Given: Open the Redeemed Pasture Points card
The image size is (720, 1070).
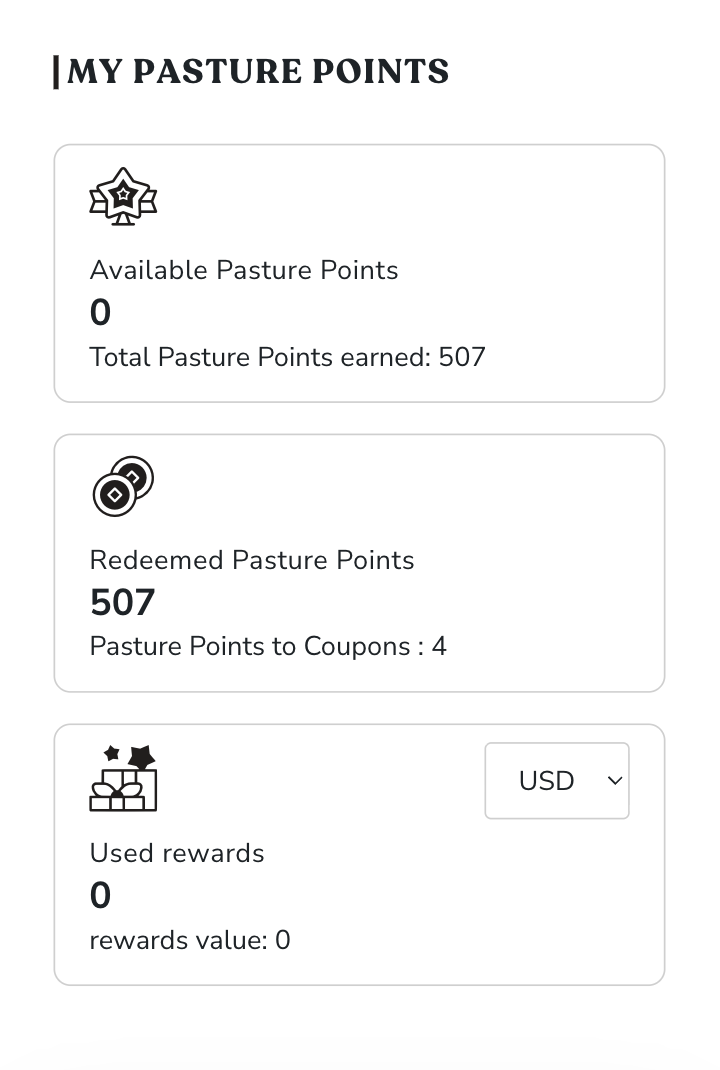Looking at the screenshot, I should [x=359, y=562].
